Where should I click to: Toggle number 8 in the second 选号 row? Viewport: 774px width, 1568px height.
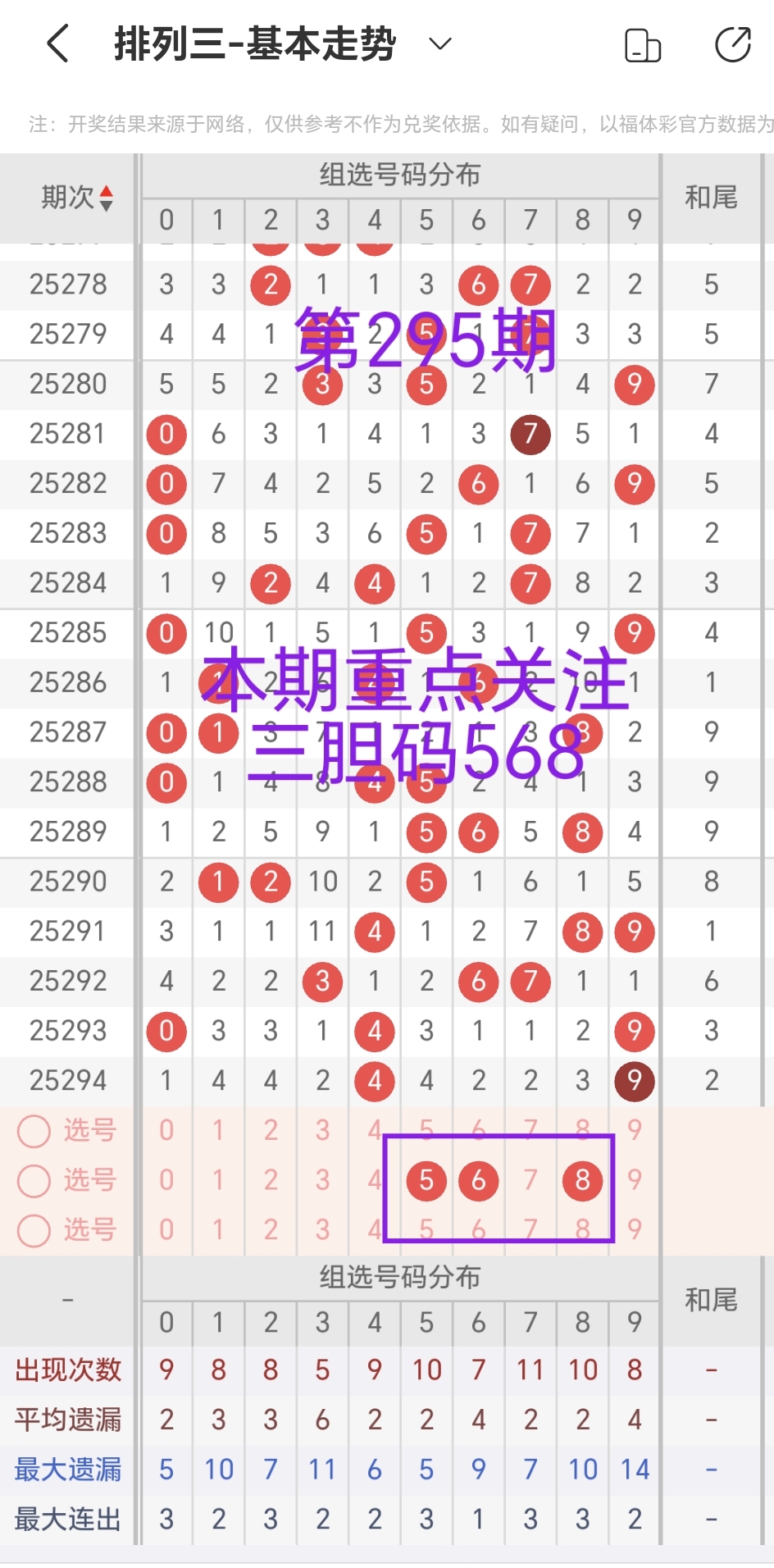[x=582, y=1181]
